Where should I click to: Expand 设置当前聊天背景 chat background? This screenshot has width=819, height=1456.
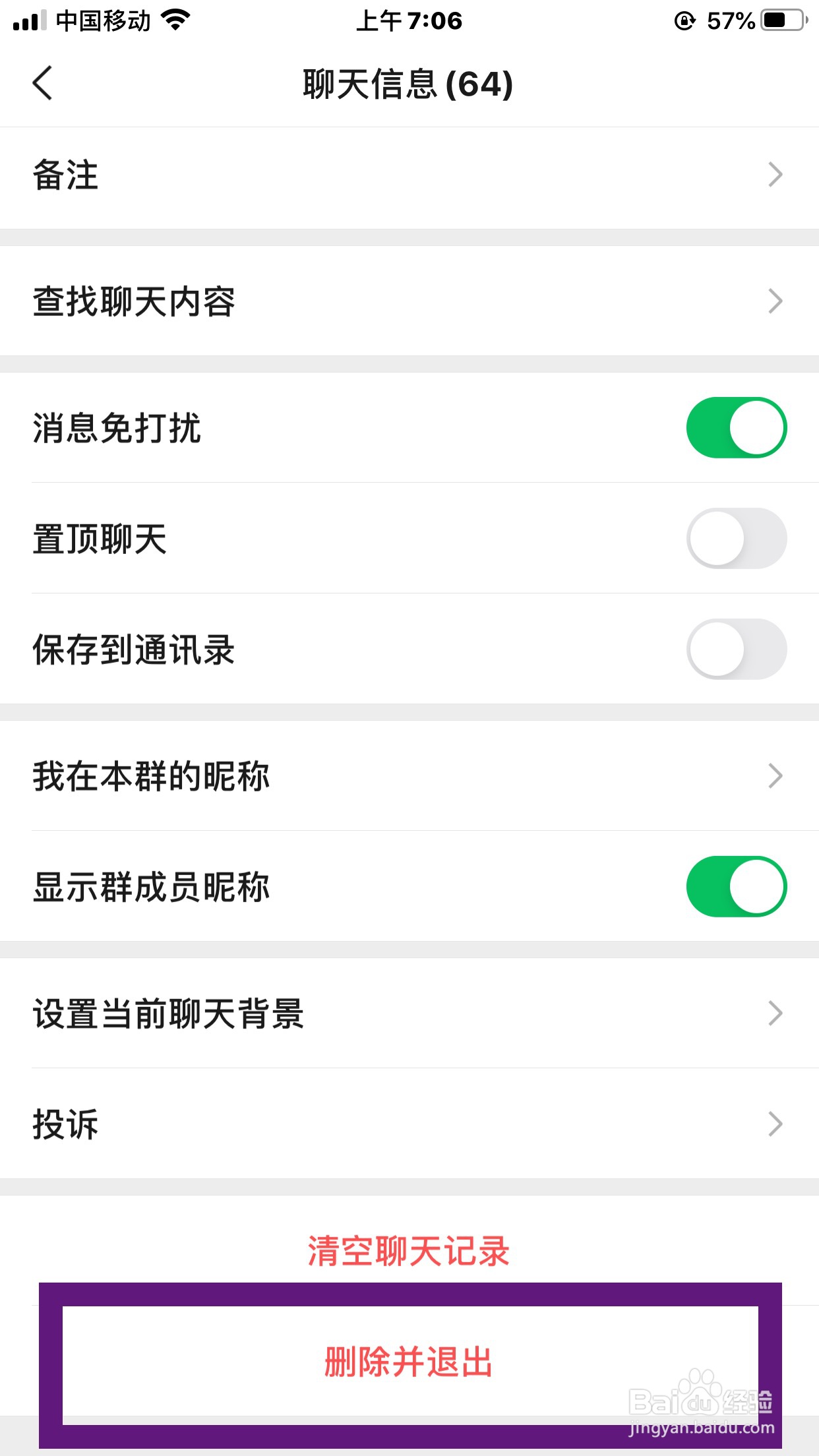[409, 1014]
